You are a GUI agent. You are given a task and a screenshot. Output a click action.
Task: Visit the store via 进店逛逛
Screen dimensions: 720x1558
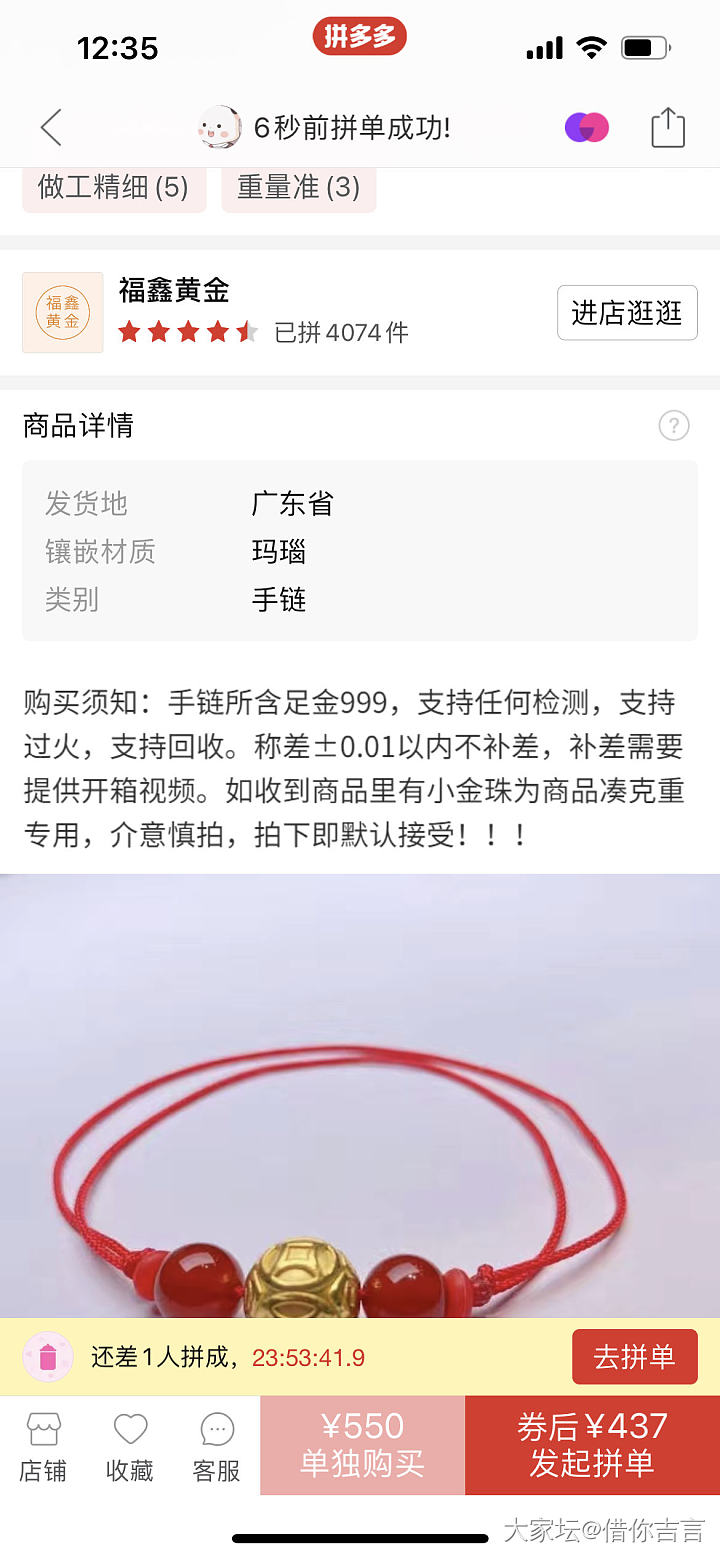626,313
